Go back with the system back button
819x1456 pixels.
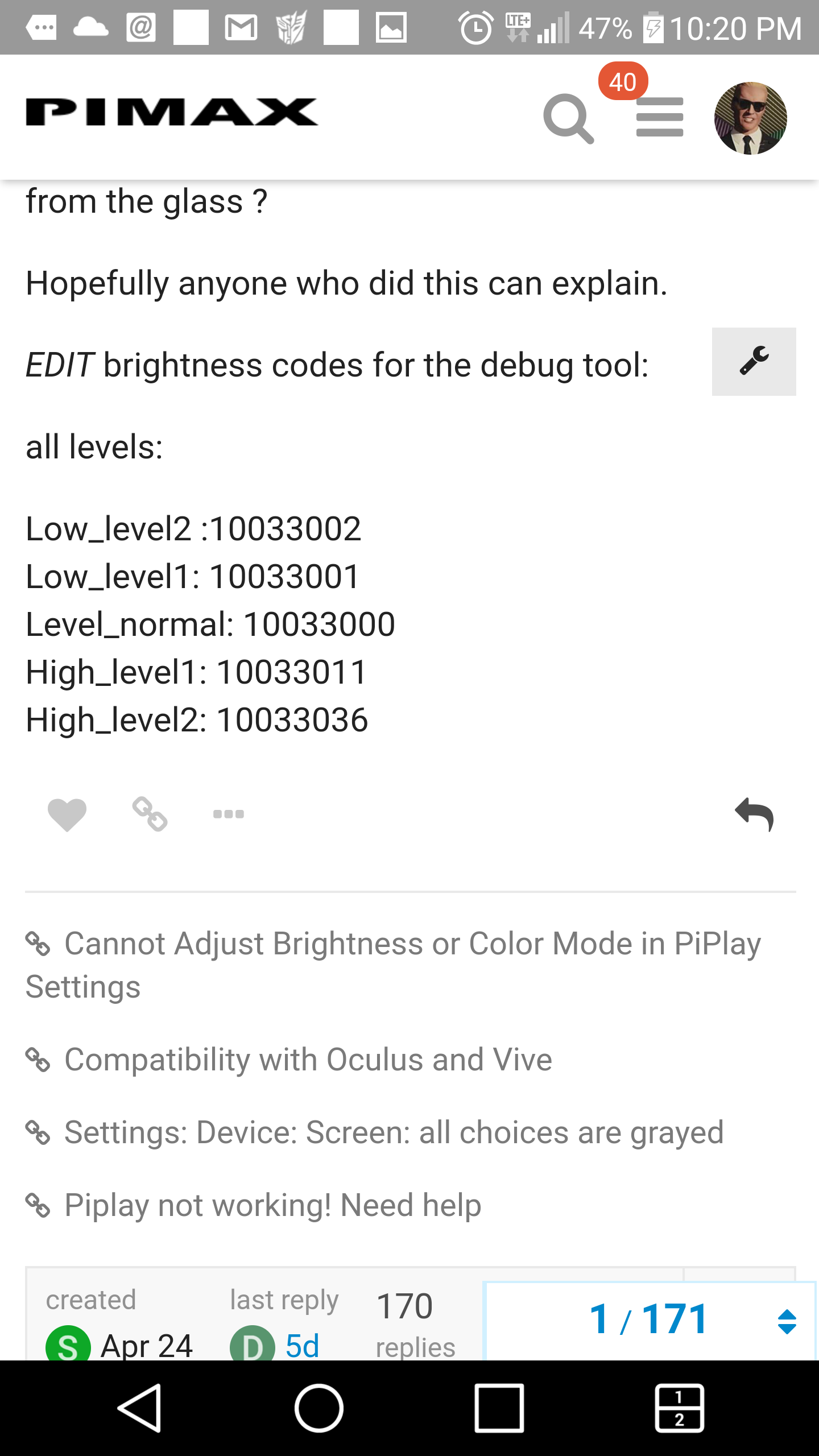tap(139, 1408)
